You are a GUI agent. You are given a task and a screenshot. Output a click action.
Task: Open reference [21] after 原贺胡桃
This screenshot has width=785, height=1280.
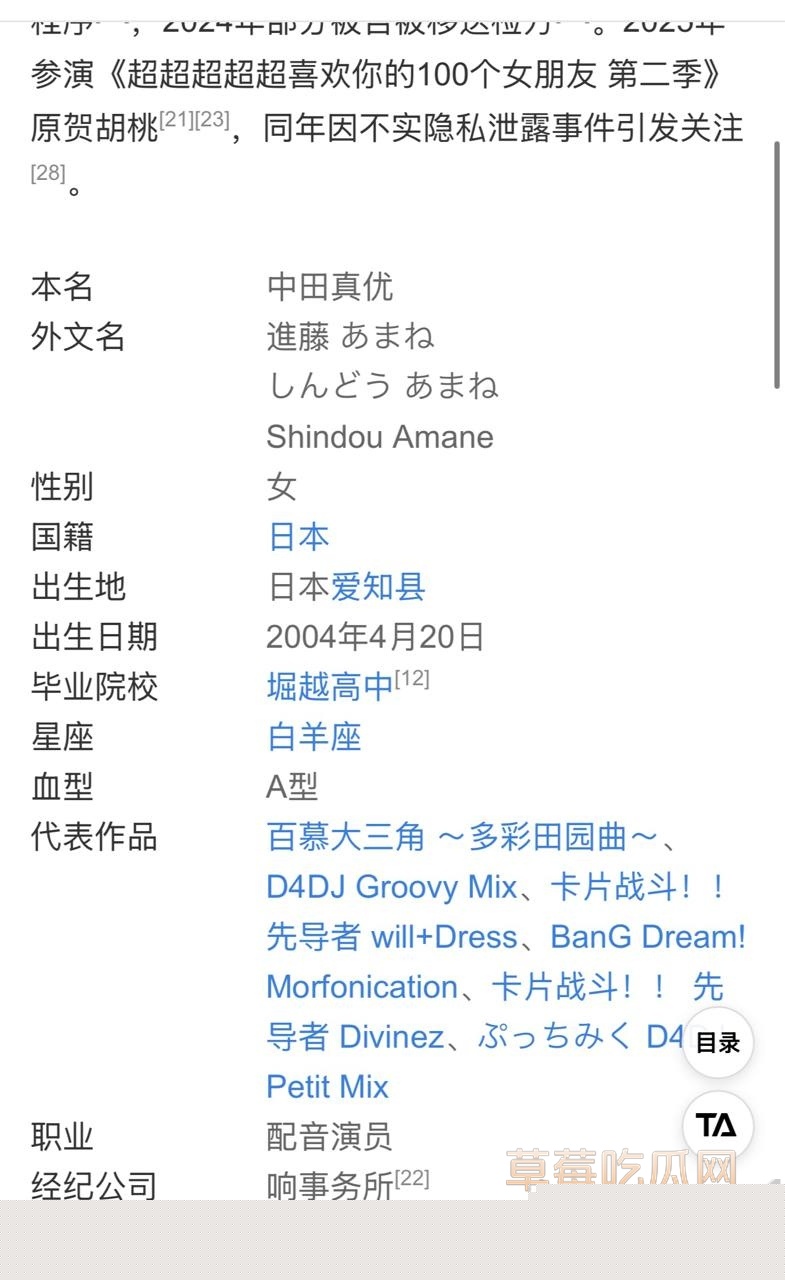coord(176,120)
